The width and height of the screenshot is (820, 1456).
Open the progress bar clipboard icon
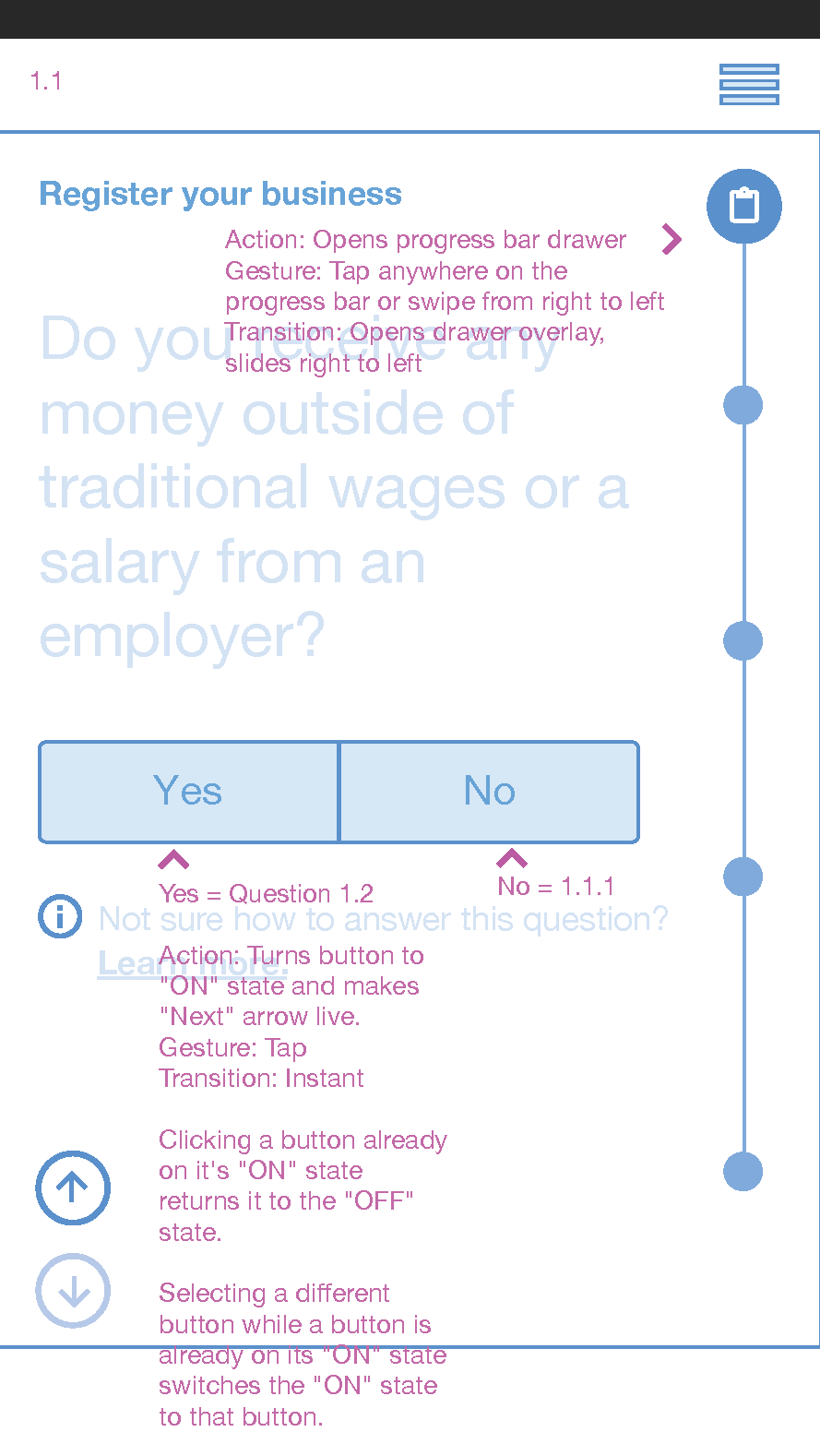pos(744,207)
